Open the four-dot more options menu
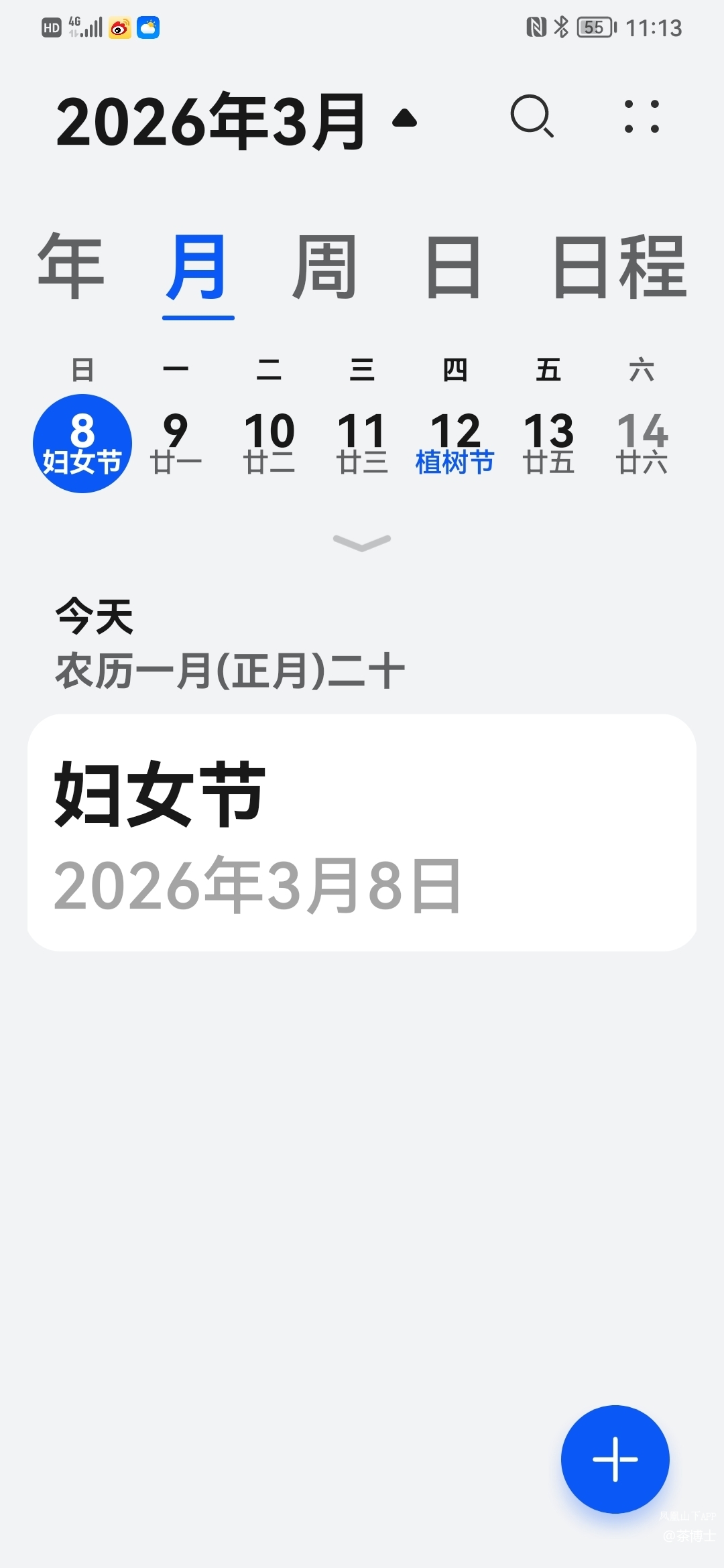This screenshot has width=724, height=1568. point(642,117)
